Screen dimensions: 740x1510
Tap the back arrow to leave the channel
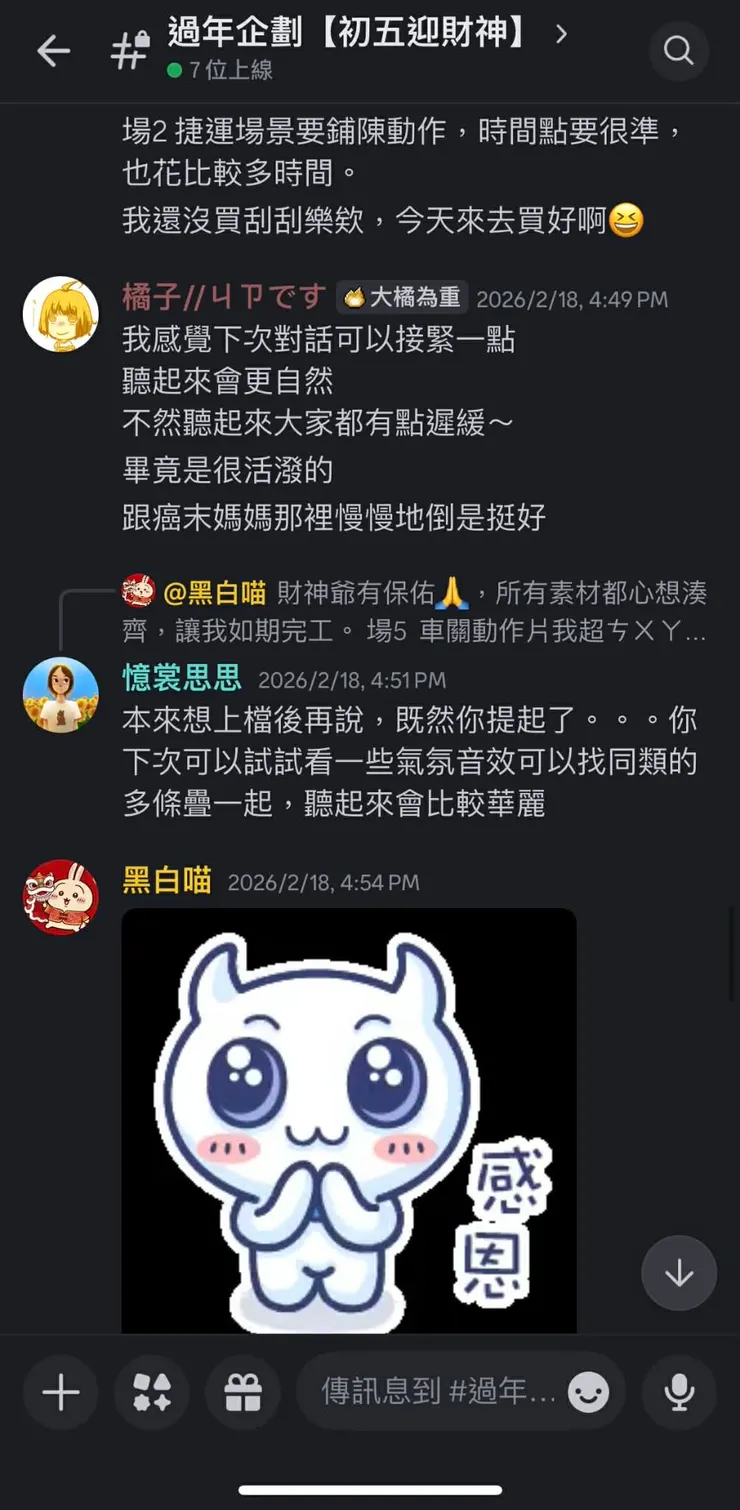54,50
